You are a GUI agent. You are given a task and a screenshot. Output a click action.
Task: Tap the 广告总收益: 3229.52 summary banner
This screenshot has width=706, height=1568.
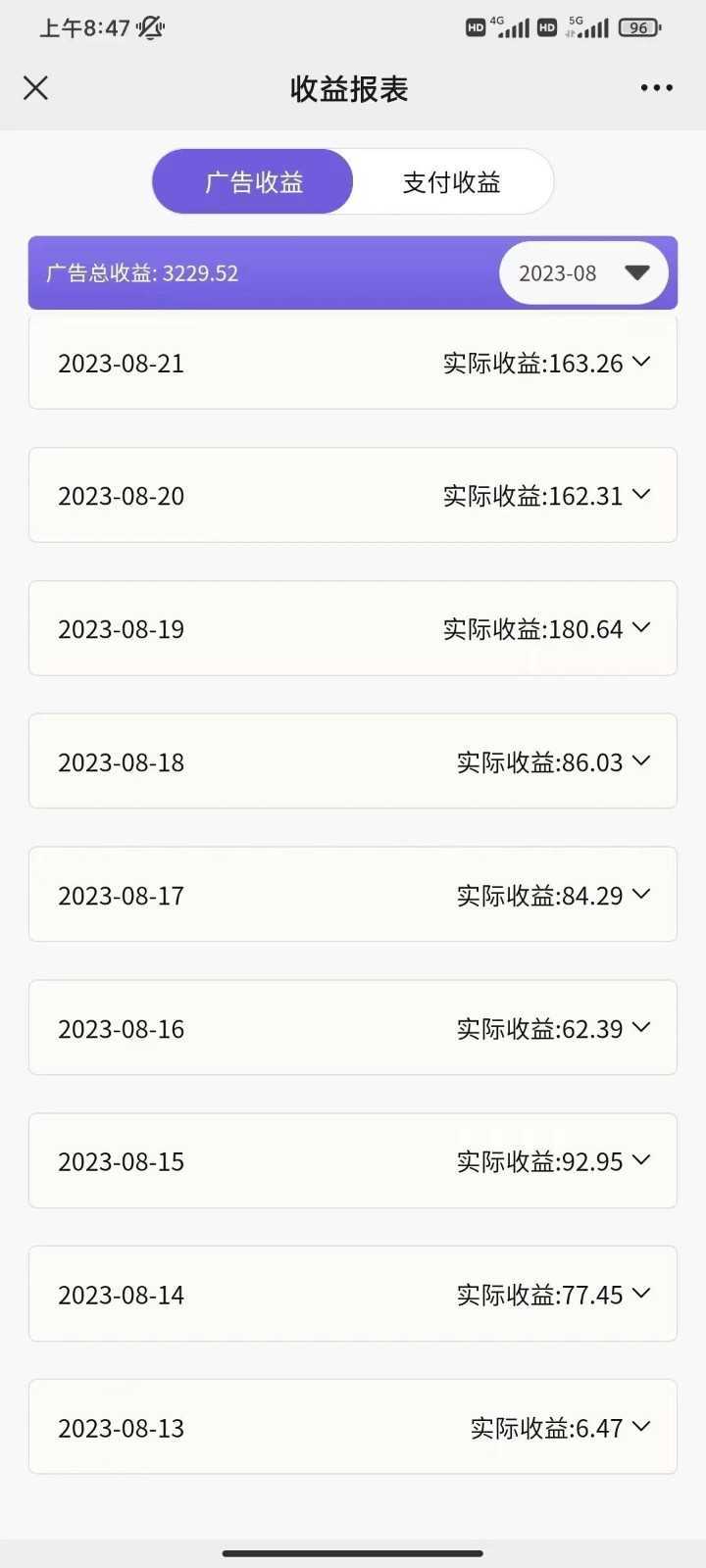click(141, 273)
